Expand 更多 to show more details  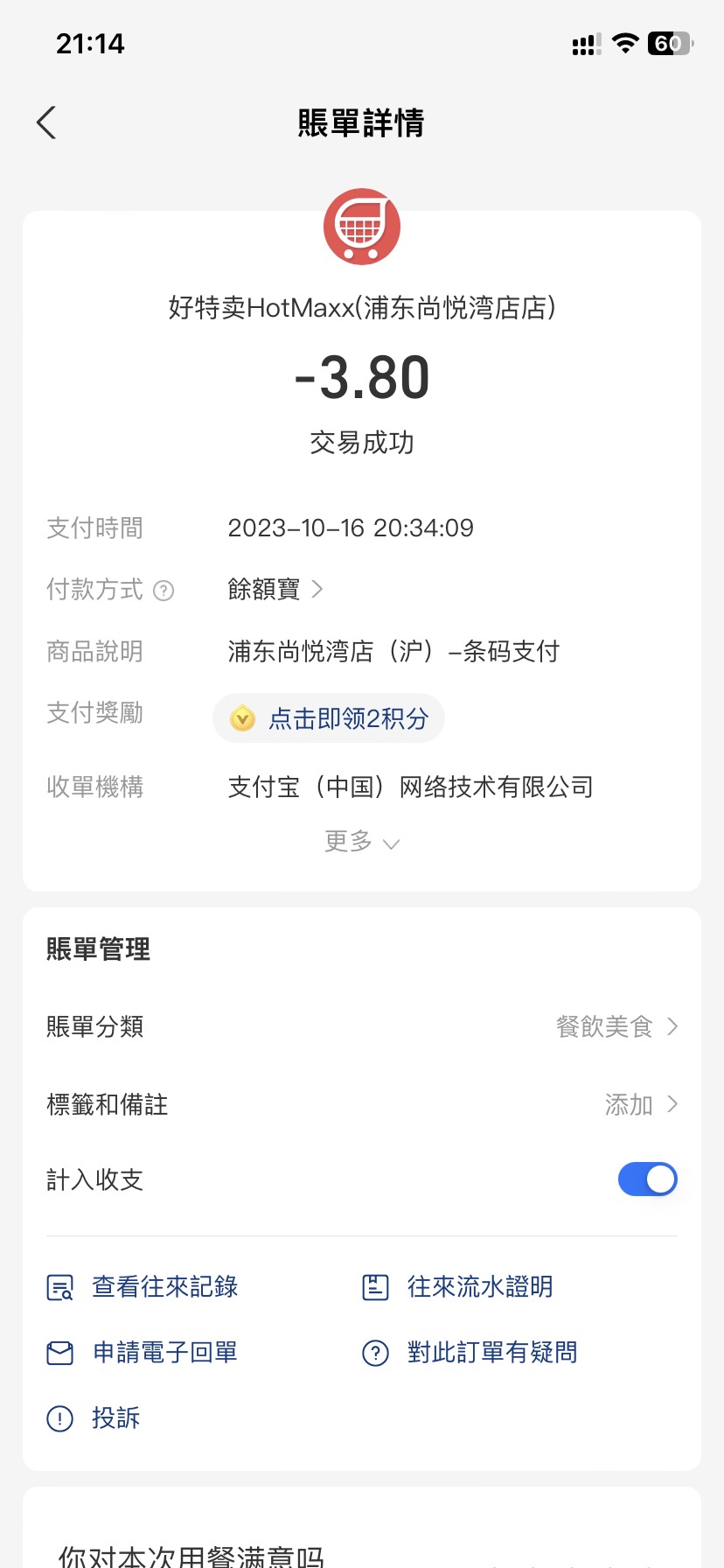(x=362, y=842)
